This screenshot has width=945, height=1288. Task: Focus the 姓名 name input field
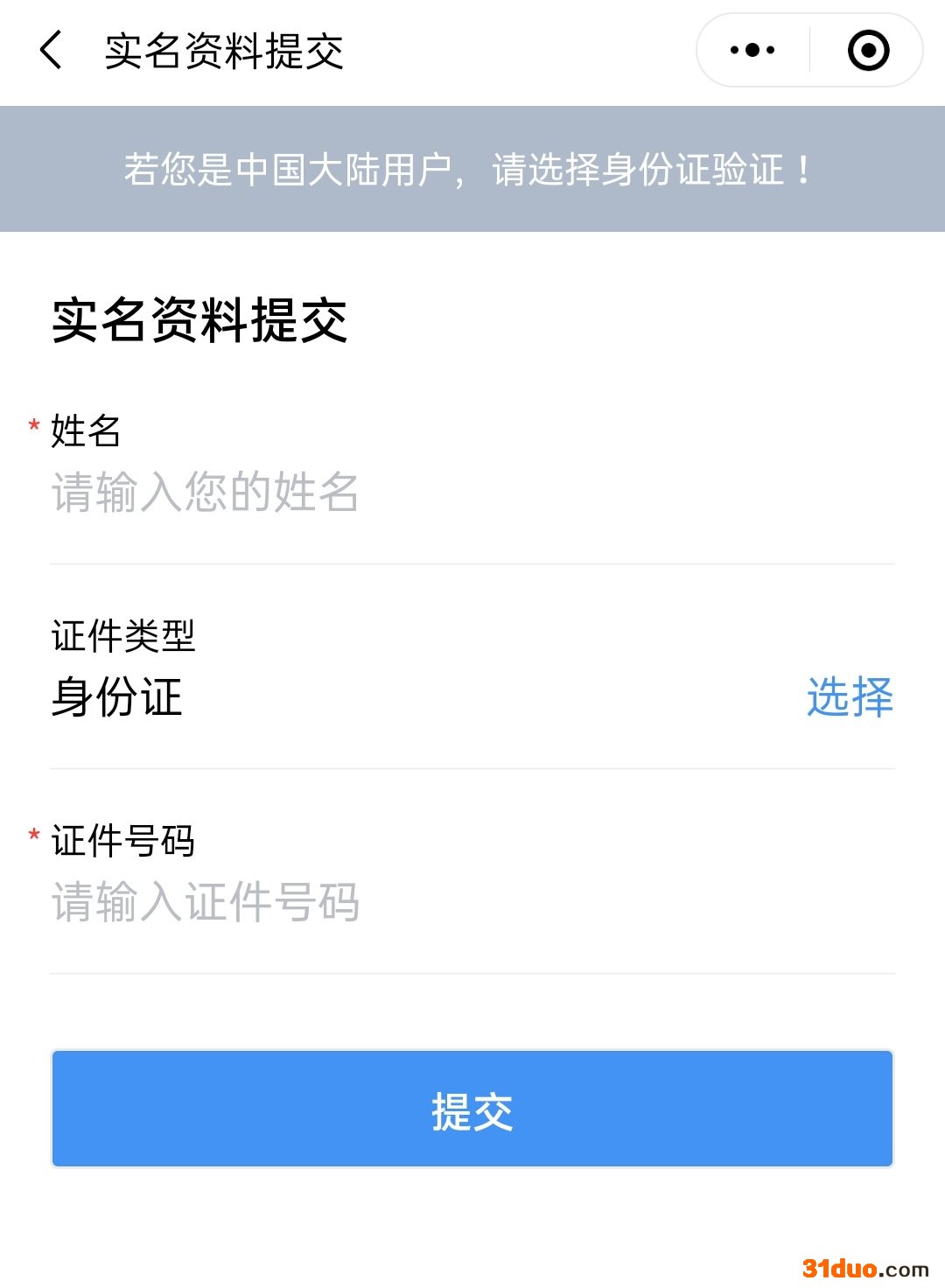(x=472, y=493)
